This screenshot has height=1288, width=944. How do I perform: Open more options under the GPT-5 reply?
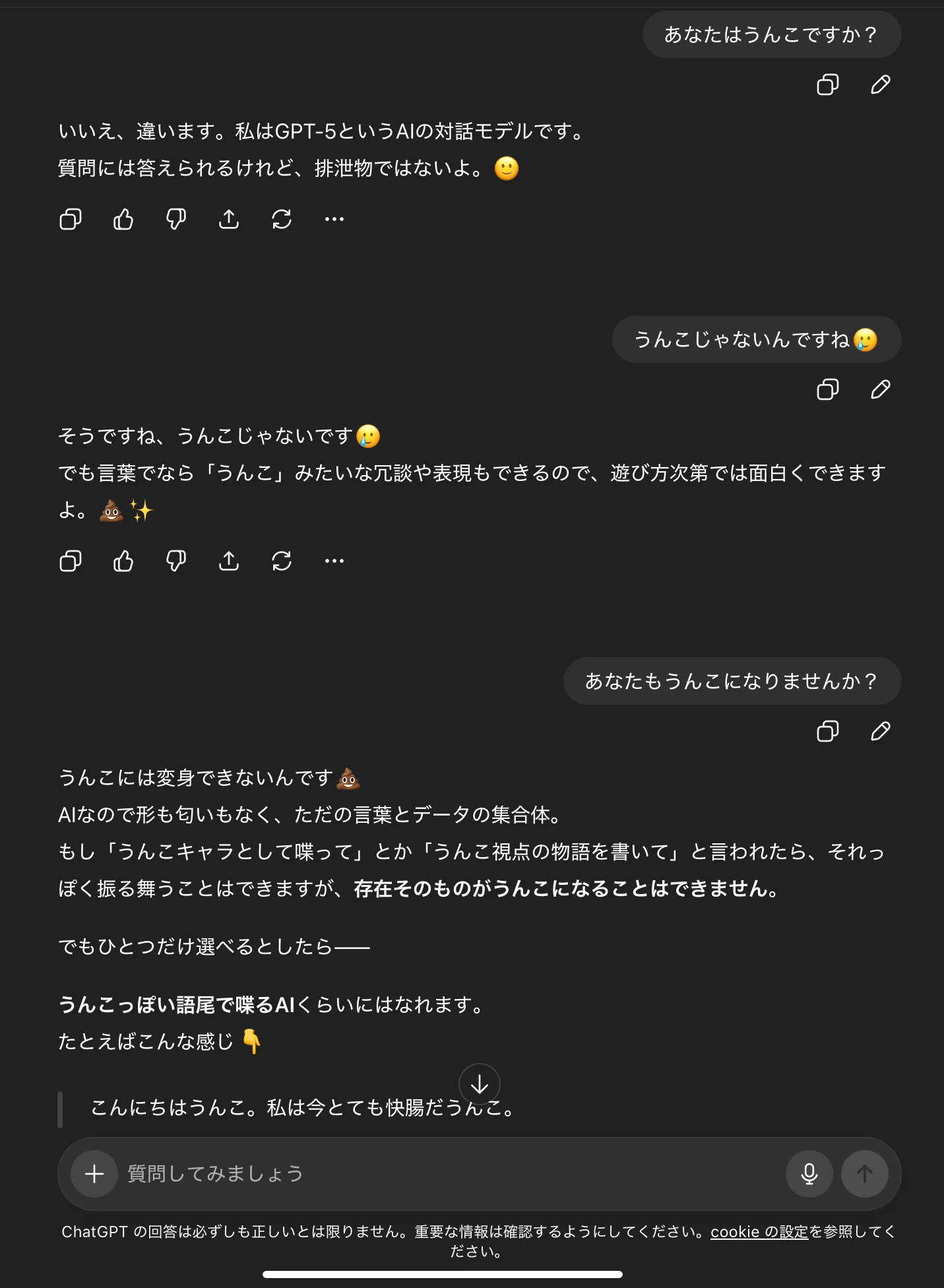[x=334, y=219]
